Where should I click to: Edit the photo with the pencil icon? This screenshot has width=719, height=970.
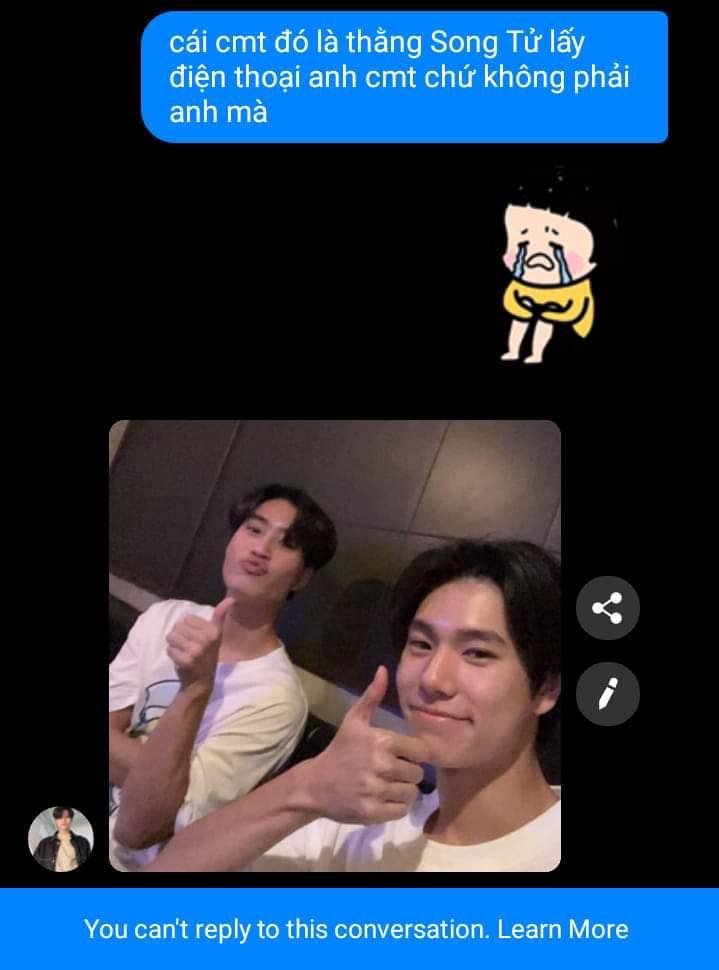click(x=607, y=693)
